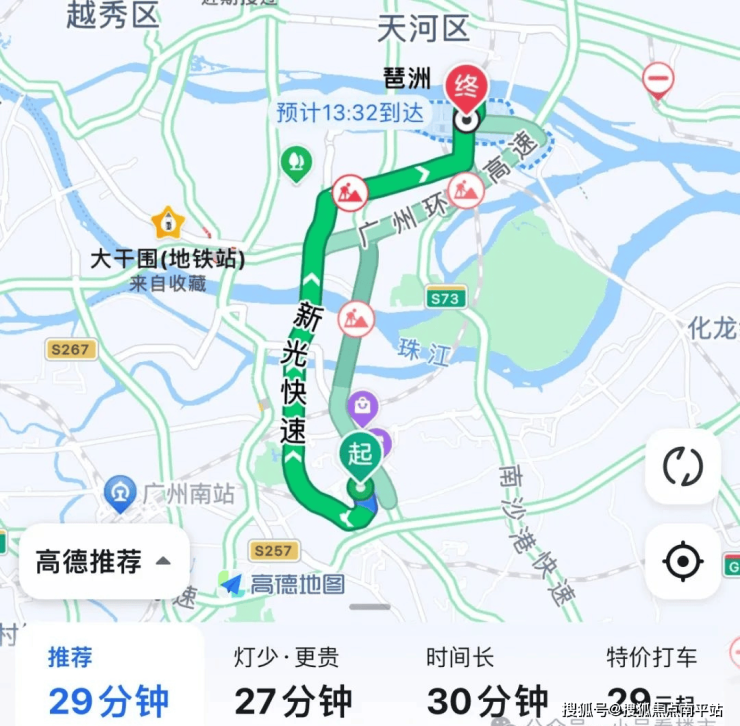Switch to the 时间长 30分钟 route
This screenshot has width=740, height=726.
tap(487, 680)
